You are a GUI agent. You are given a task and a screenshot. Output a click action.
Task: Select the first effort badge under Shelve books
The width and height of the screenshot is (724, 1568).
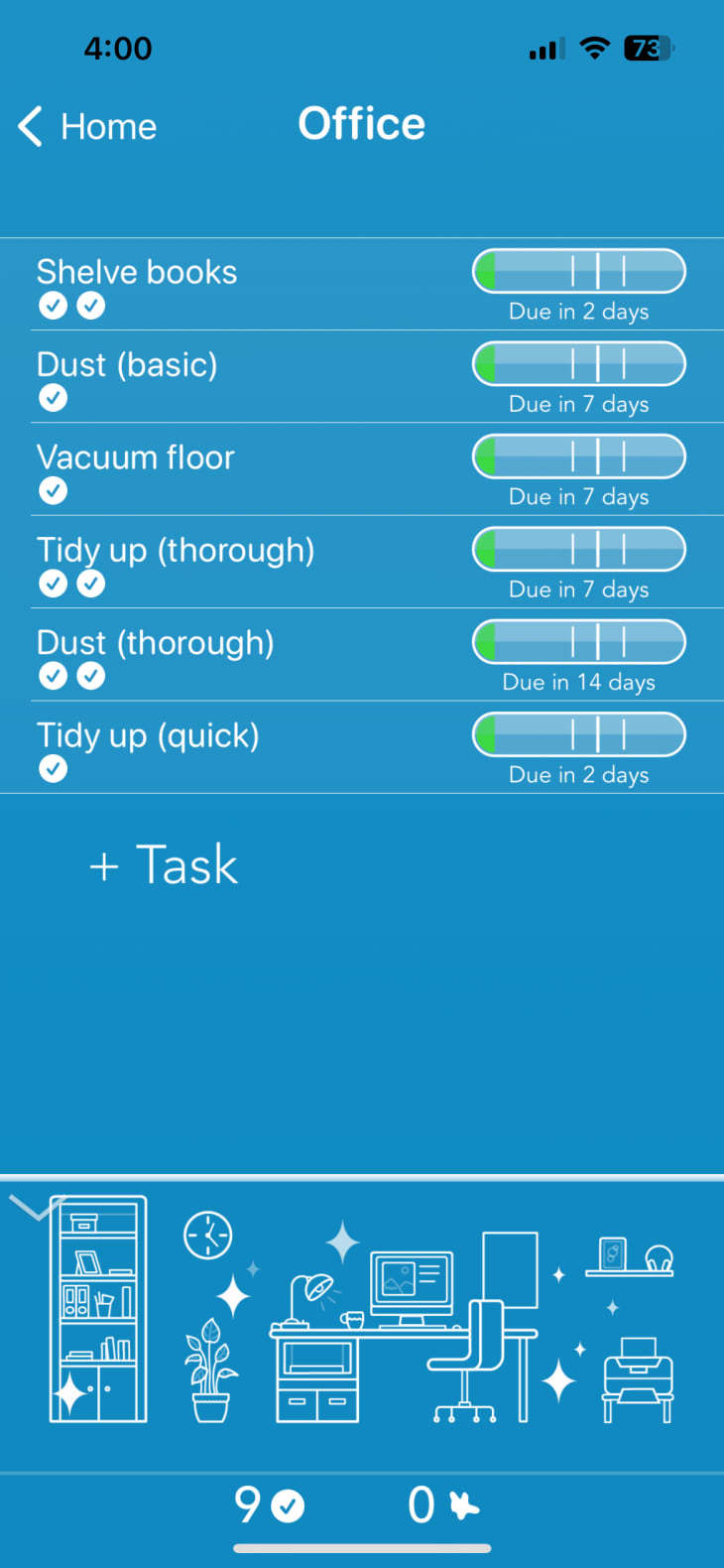(53, 306)
